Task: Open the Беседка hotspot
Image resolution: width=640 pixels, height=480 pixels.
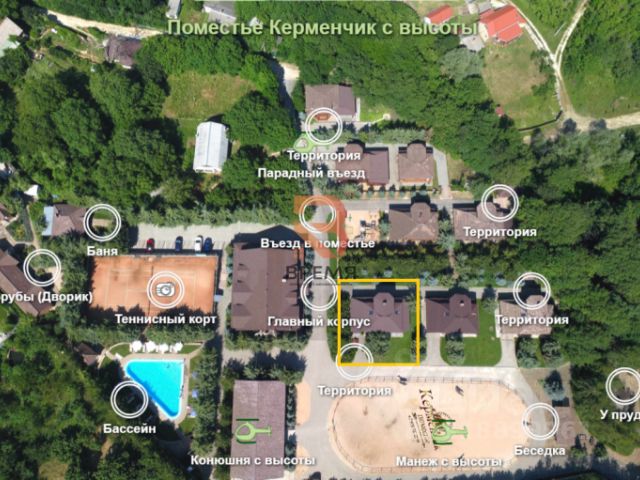Action: tap(541, 421)
